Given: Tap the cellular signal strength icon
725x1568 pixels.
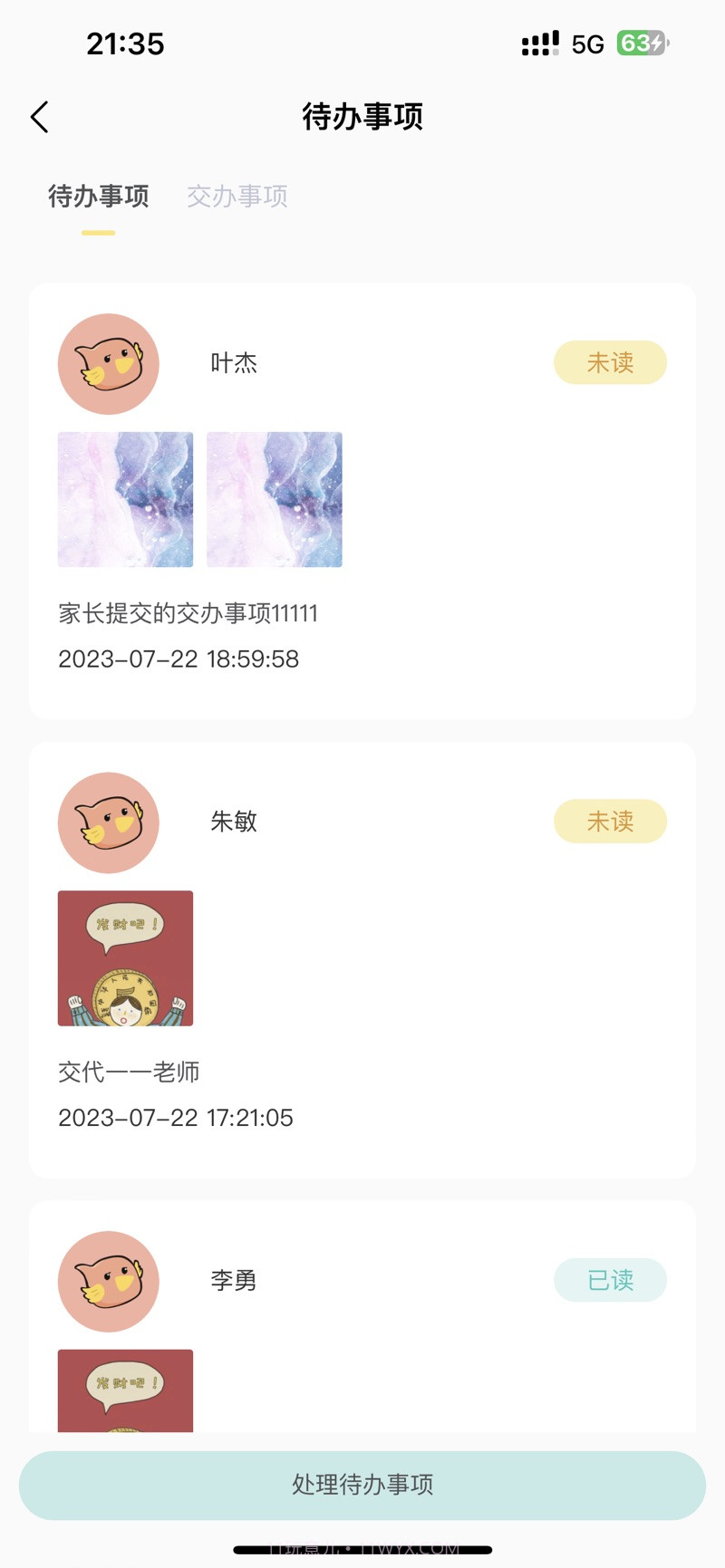Looking at the screenshot, I should pyautogui.click(x=539, y=43).
